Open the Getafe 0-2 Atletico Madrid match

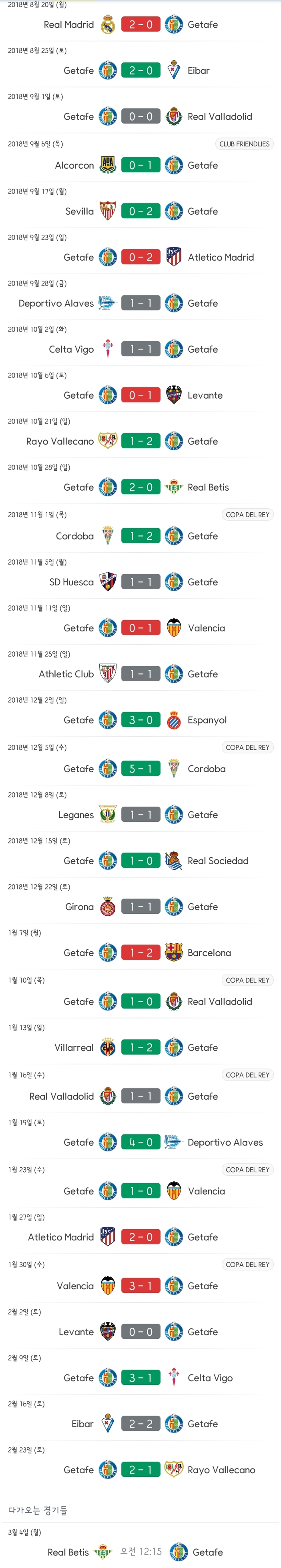140,258
